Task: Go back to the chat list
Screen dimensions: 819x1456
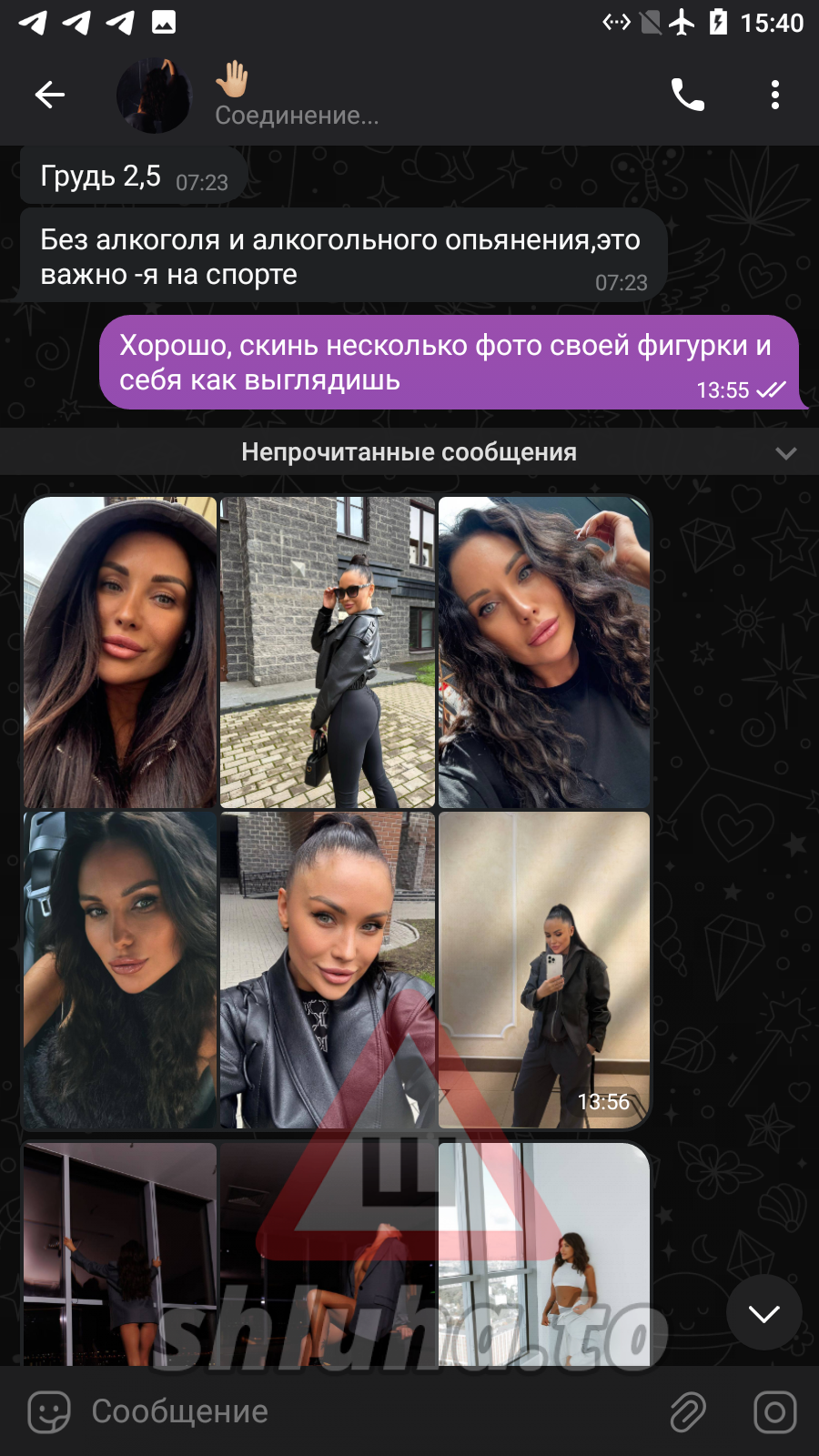Action: click(x=50, y=95)
